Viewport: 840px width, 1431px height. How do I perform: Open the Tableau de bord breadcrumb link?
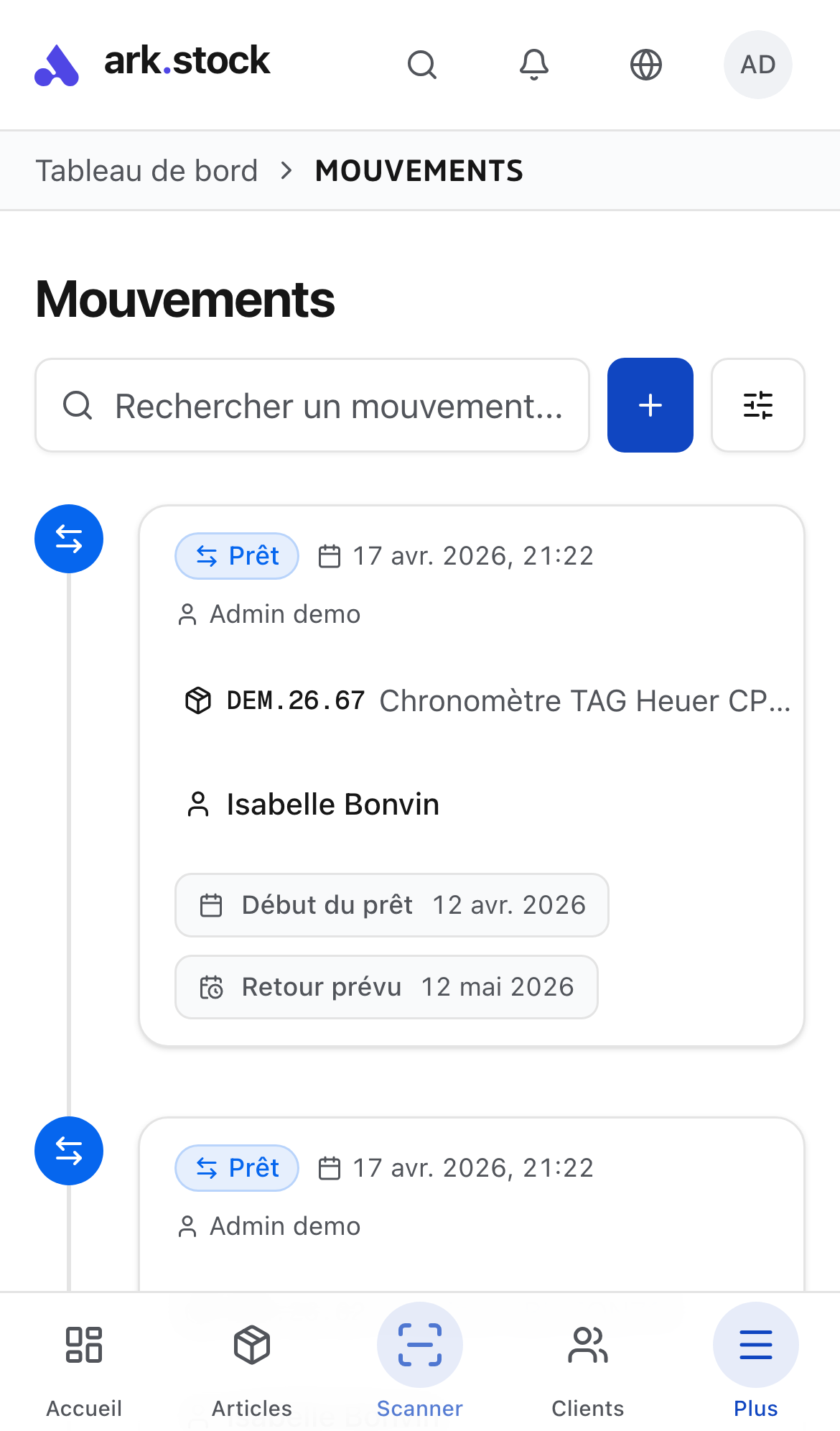pos(147,170)
